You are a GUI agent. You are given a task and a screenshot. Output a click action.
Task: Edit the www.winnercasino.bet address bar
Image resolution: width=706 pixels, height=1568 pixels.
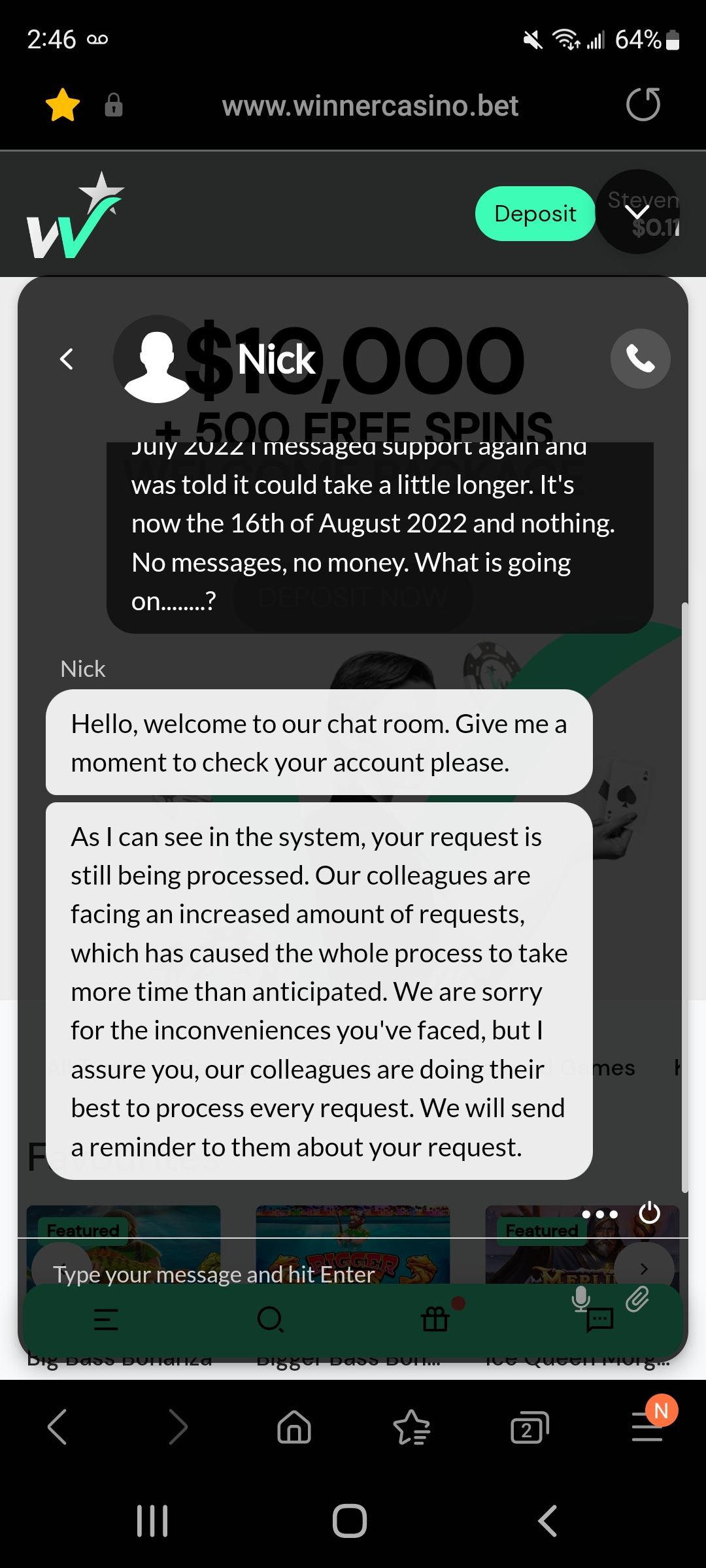point(370,106)
